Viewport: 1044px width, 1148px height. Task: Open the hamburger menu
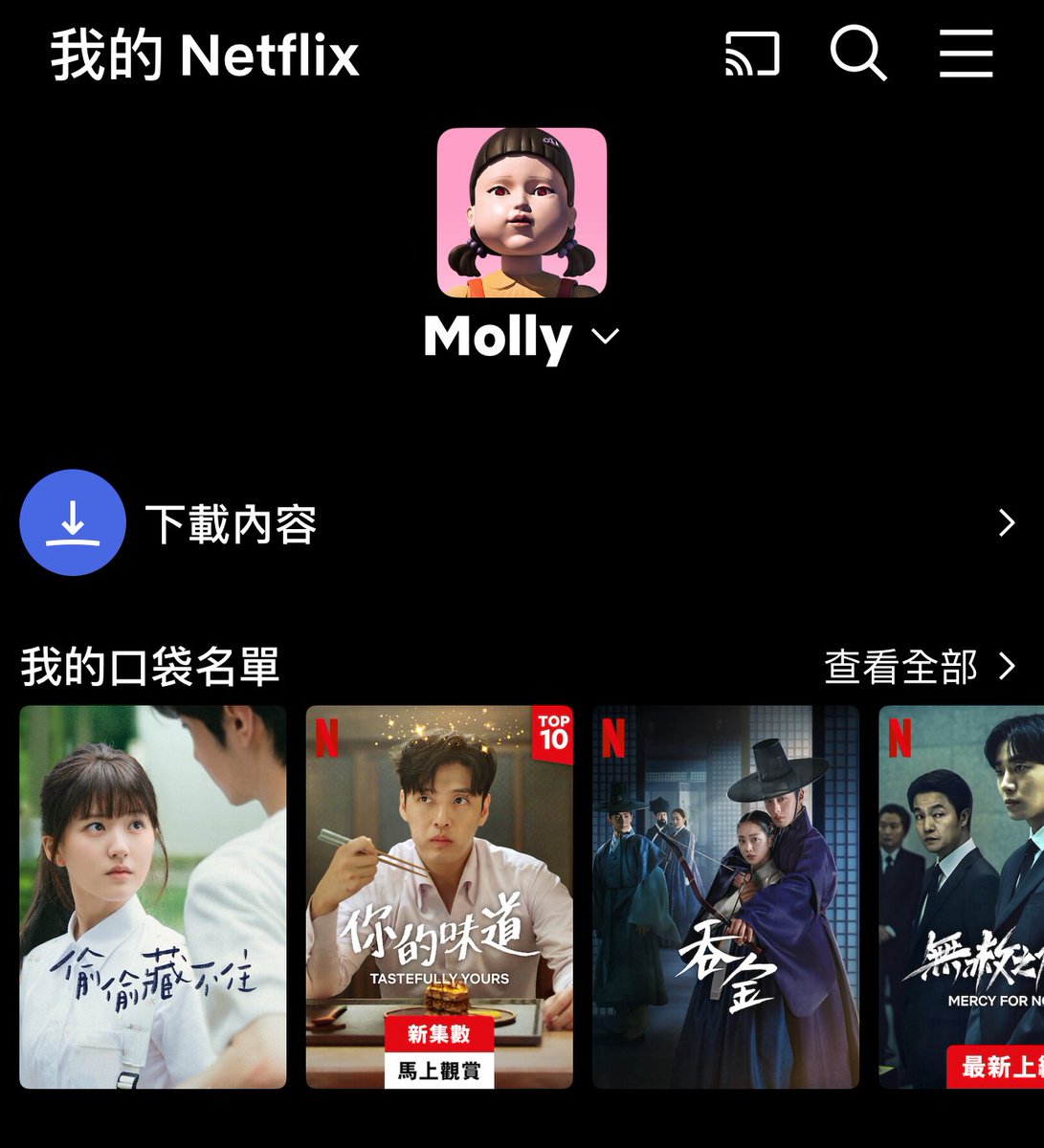[x=966, y=54]
